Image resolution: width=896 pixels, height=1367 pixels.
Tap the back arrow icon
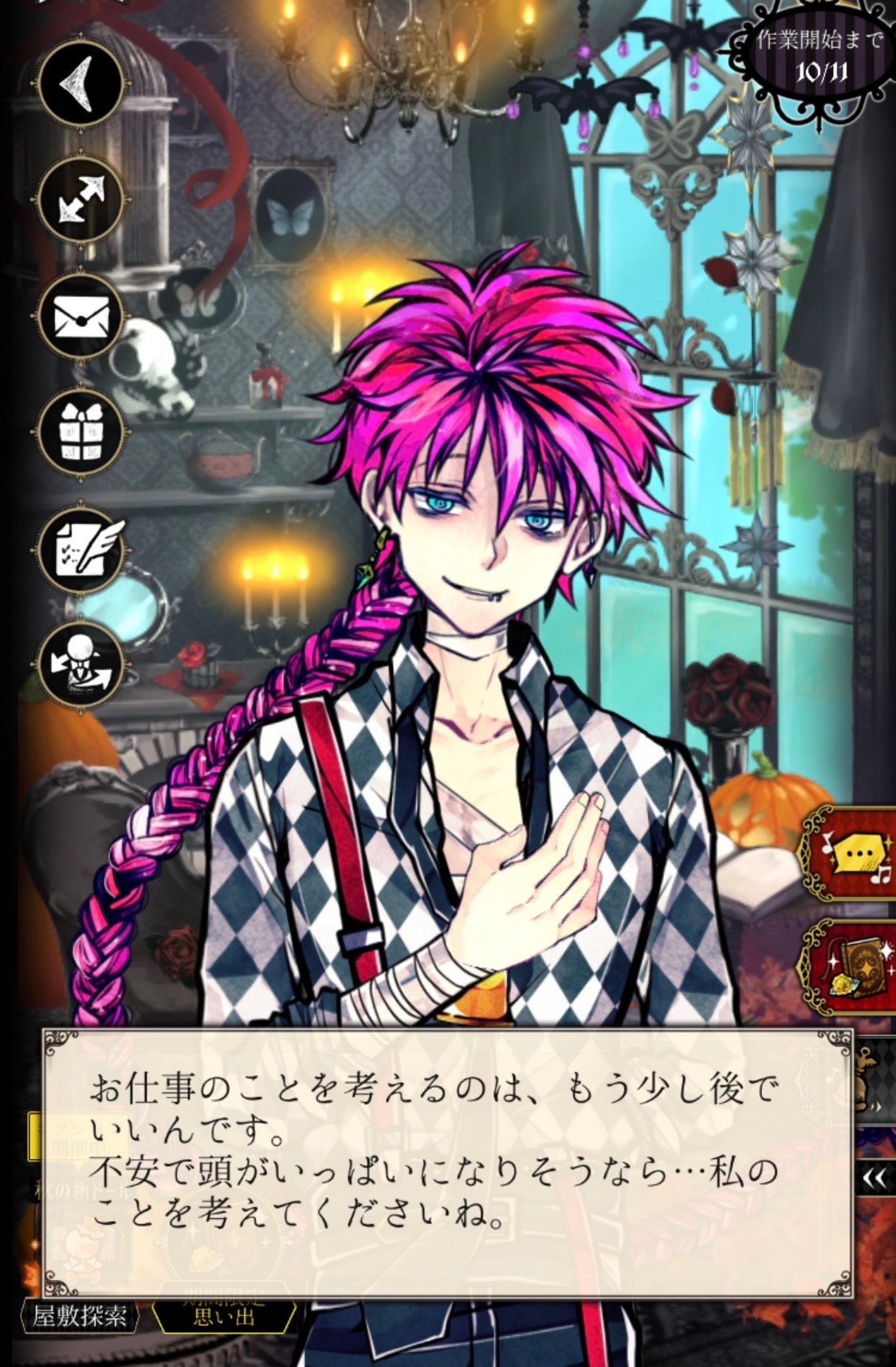[x=80, y=83]
